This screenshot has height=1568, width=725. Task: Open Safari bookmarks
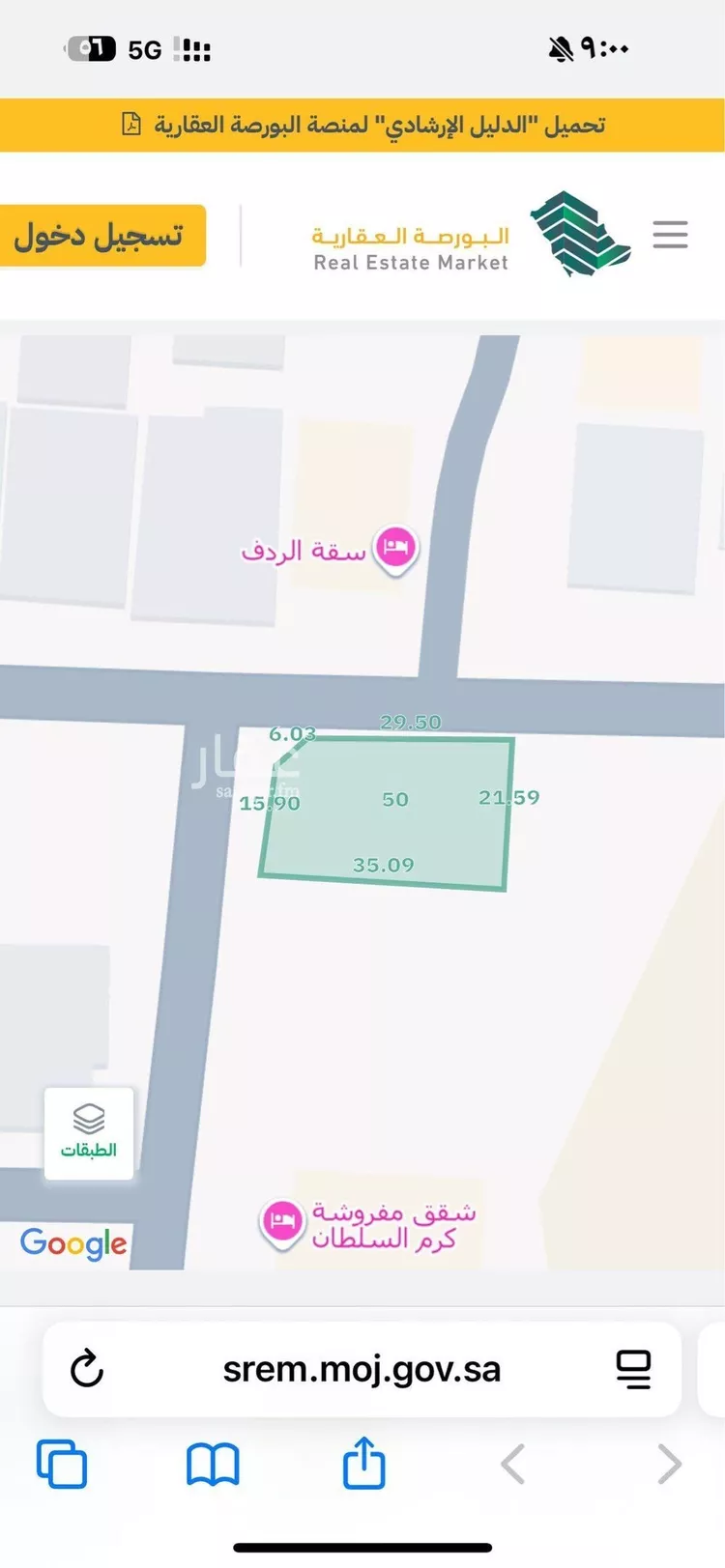[212, 1463]
